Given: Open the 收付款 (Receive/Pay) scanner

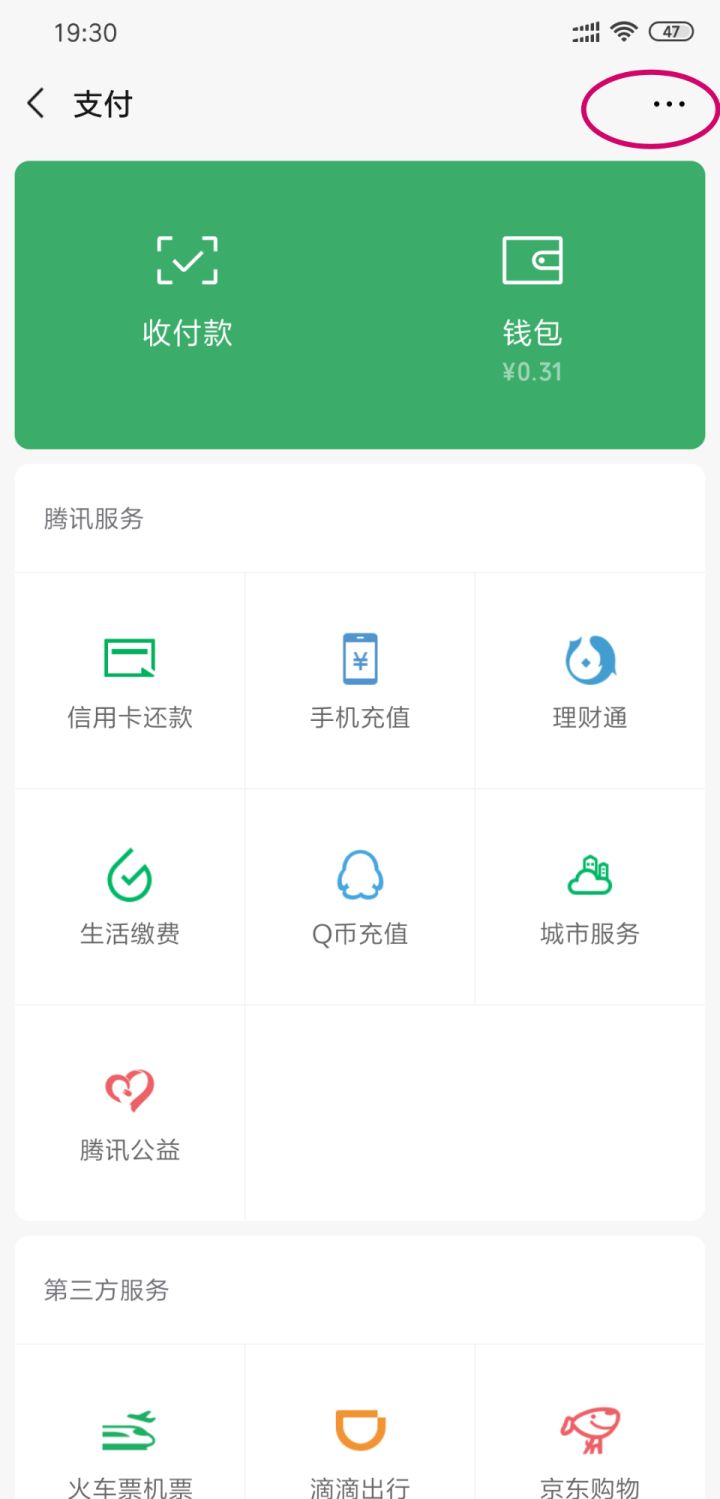Looking at the screenshot, I should point(186,290).
